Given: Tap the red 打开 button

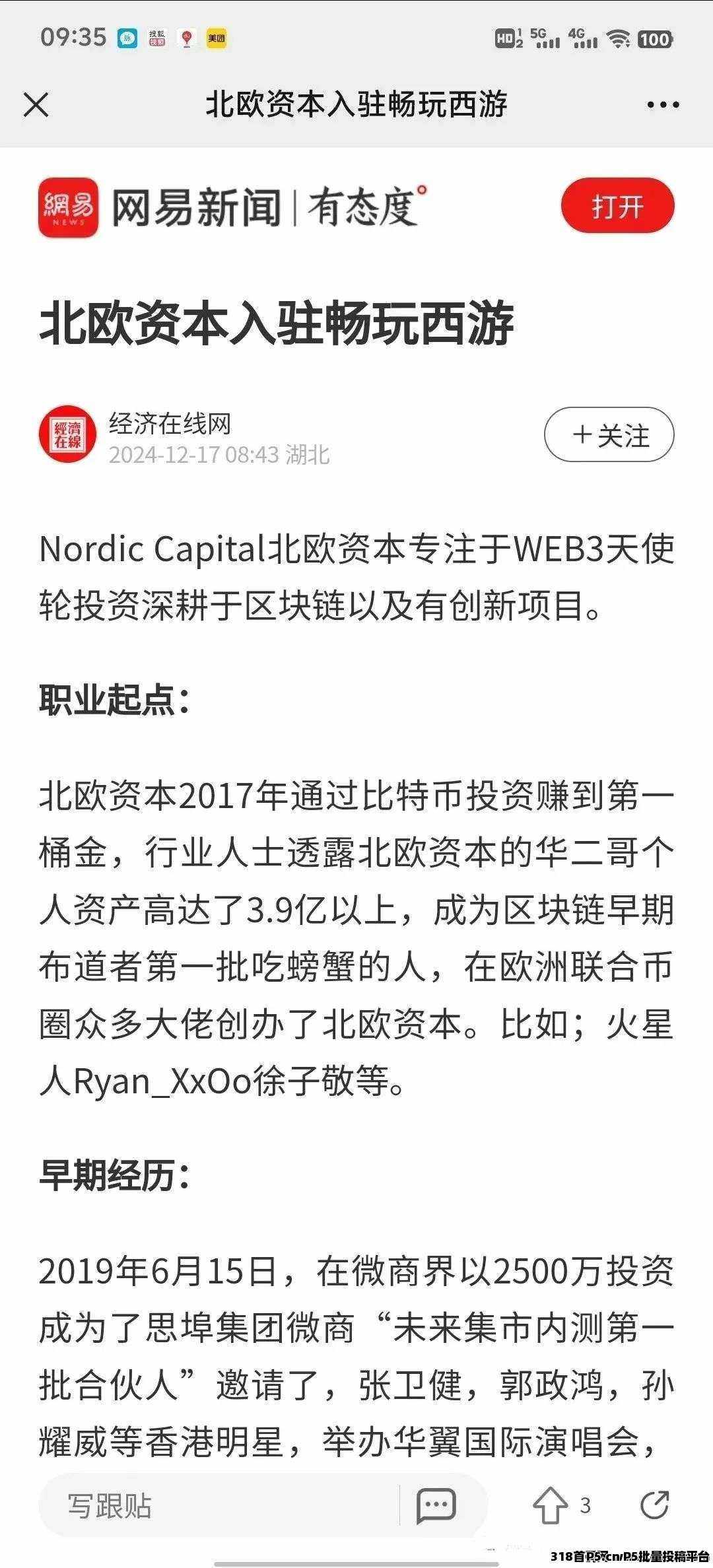Looking at the screenshot, I should 617,206.
